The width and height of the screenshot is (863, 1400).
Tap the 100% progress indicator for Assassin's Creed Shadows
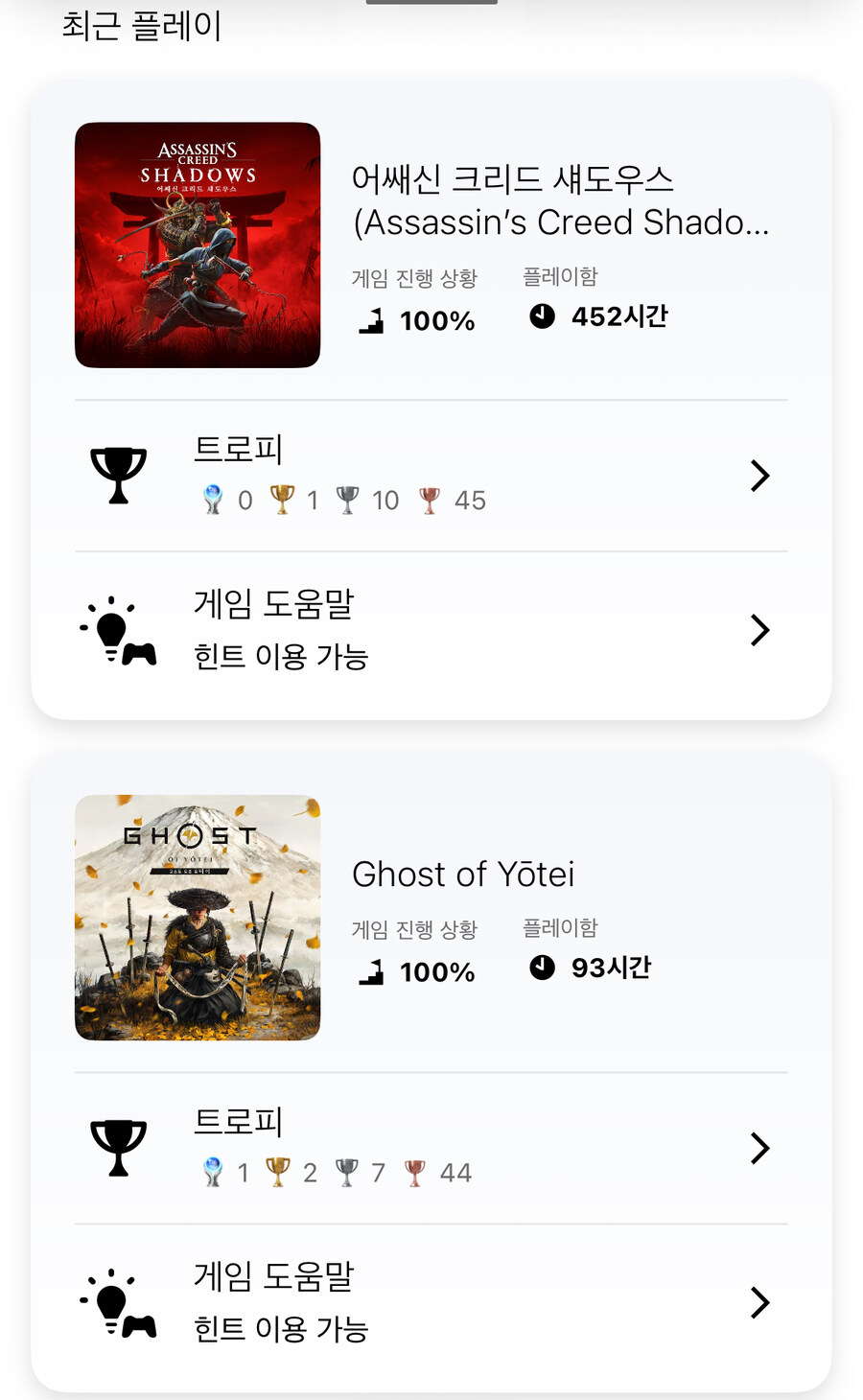click(x=437, y=321)
